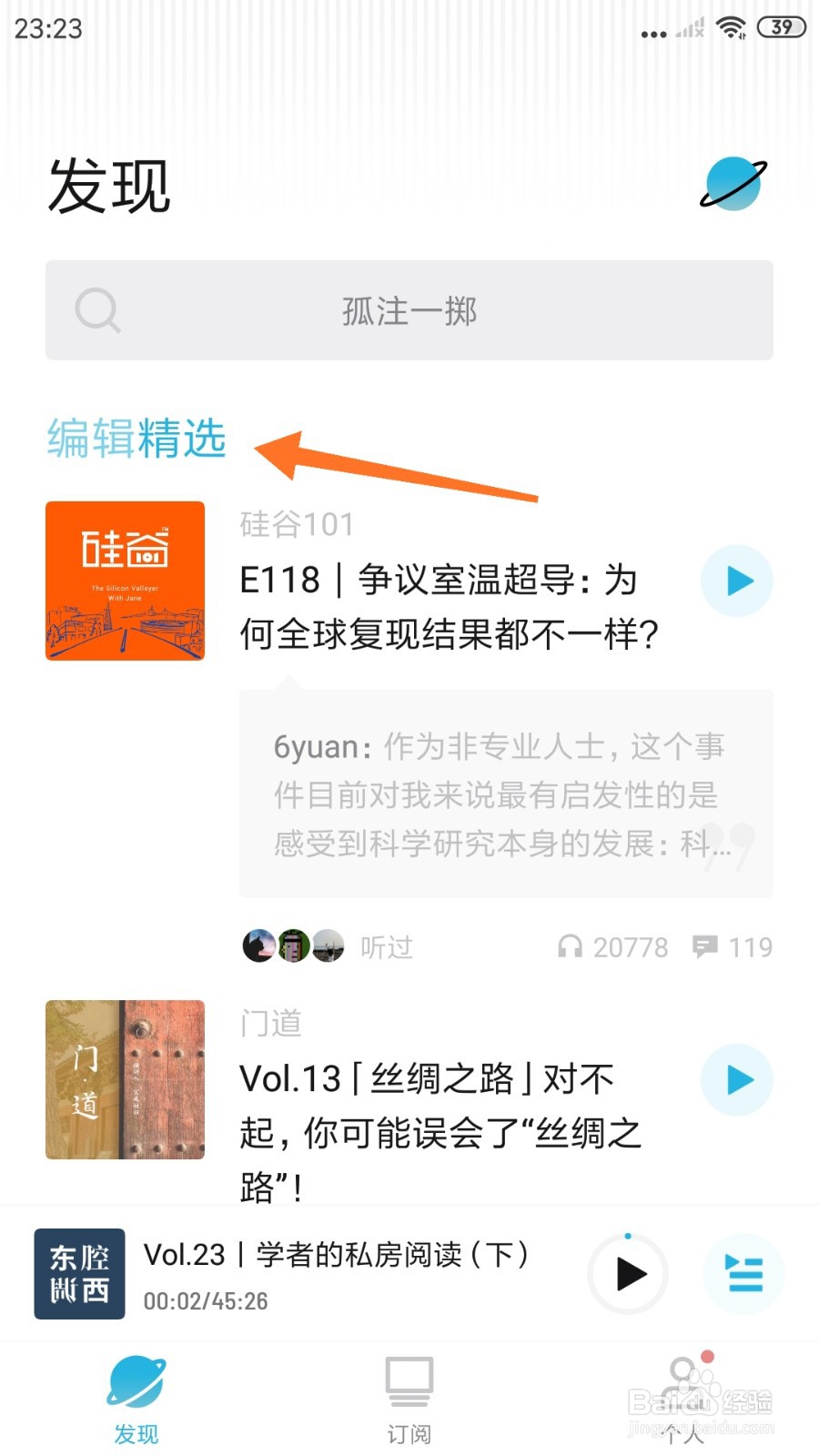Screen dimensions: 819x1456
Task: Open the planet icon in the top right
Action: (733, 185)
